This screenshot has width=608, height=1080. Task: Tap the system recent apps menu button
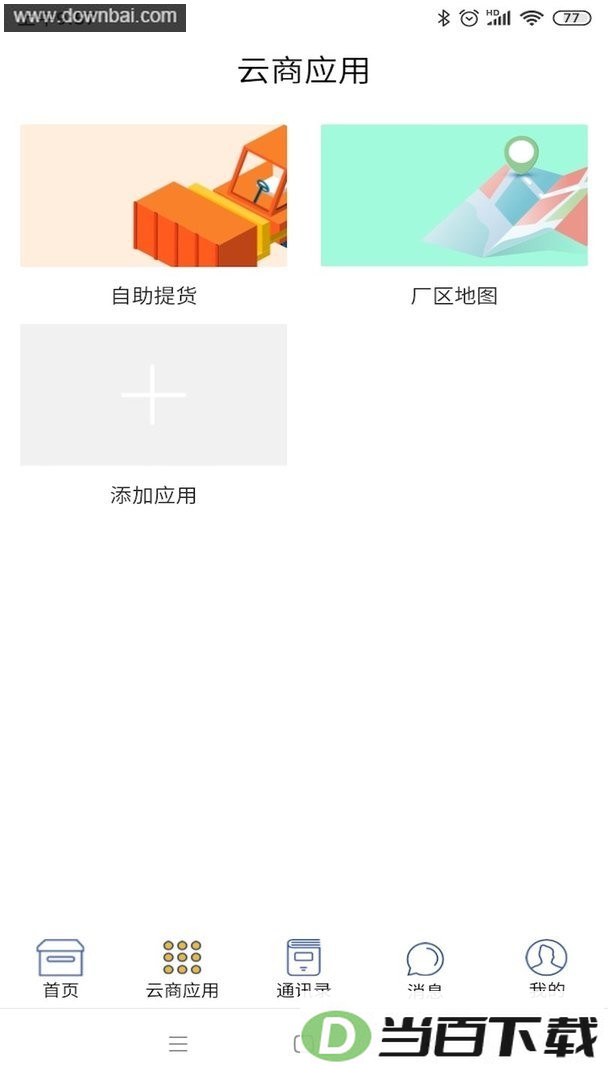pos(178,1044)
